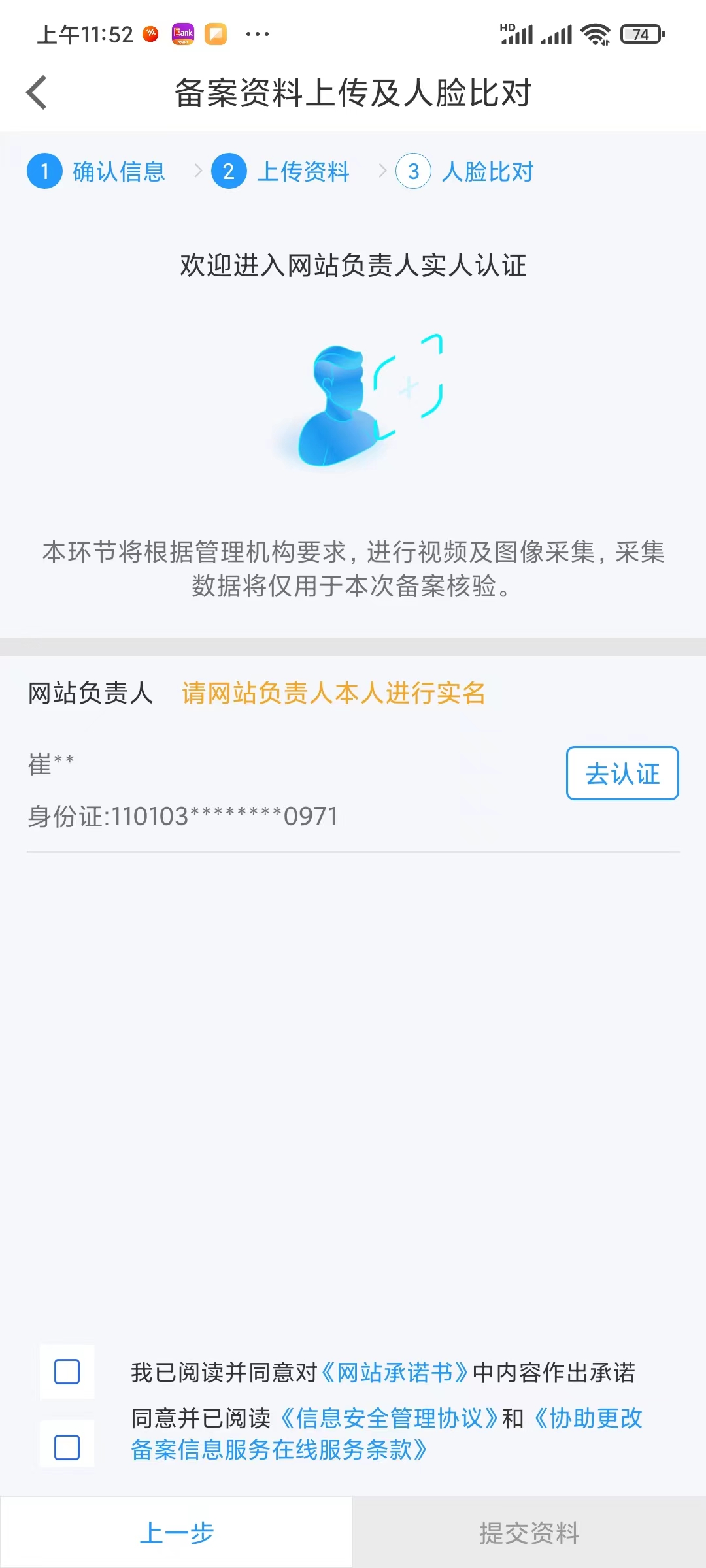Open the 《协助更改备案信息服务在线服务条款》 link
706x1568 pixels.
pos(387,1433)
